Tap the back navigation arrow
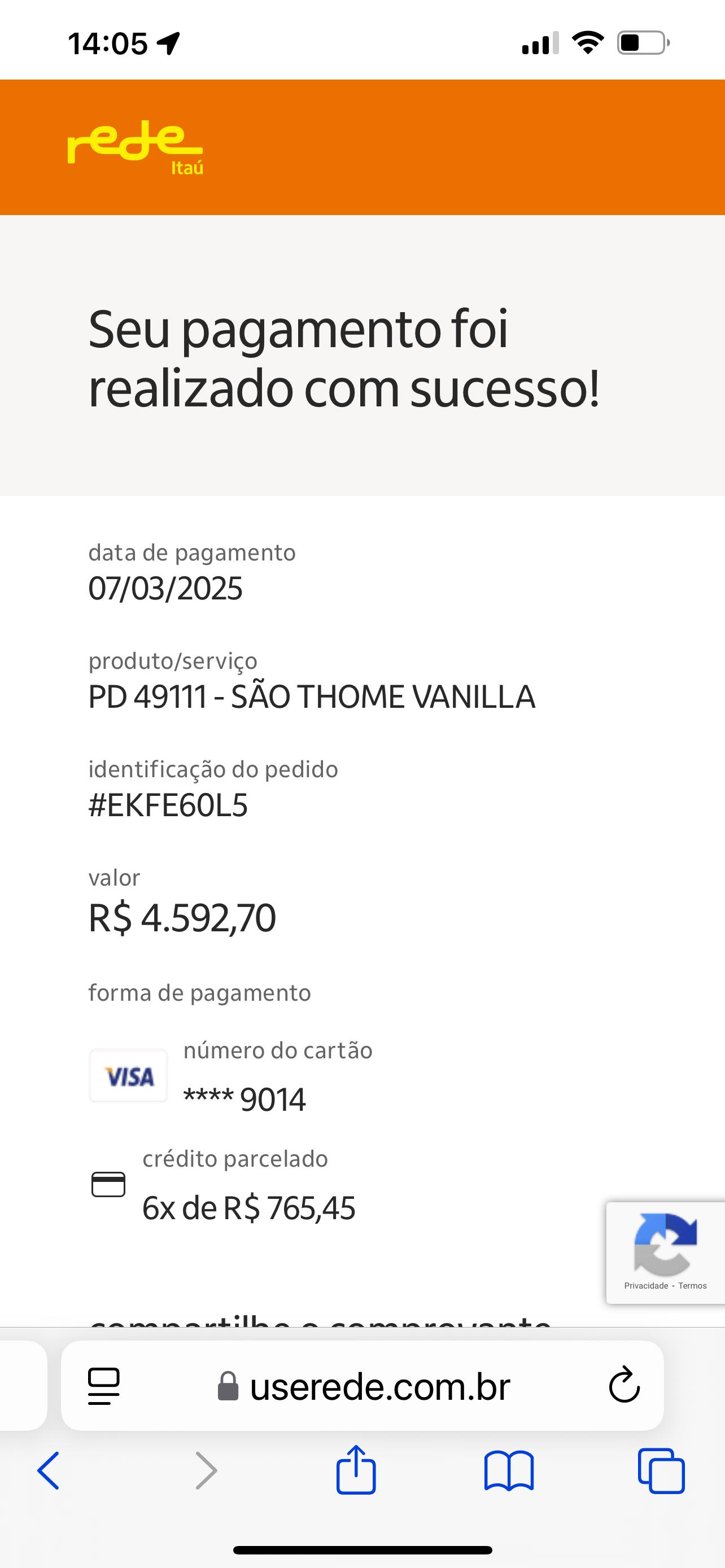 tap(48, 1470)
